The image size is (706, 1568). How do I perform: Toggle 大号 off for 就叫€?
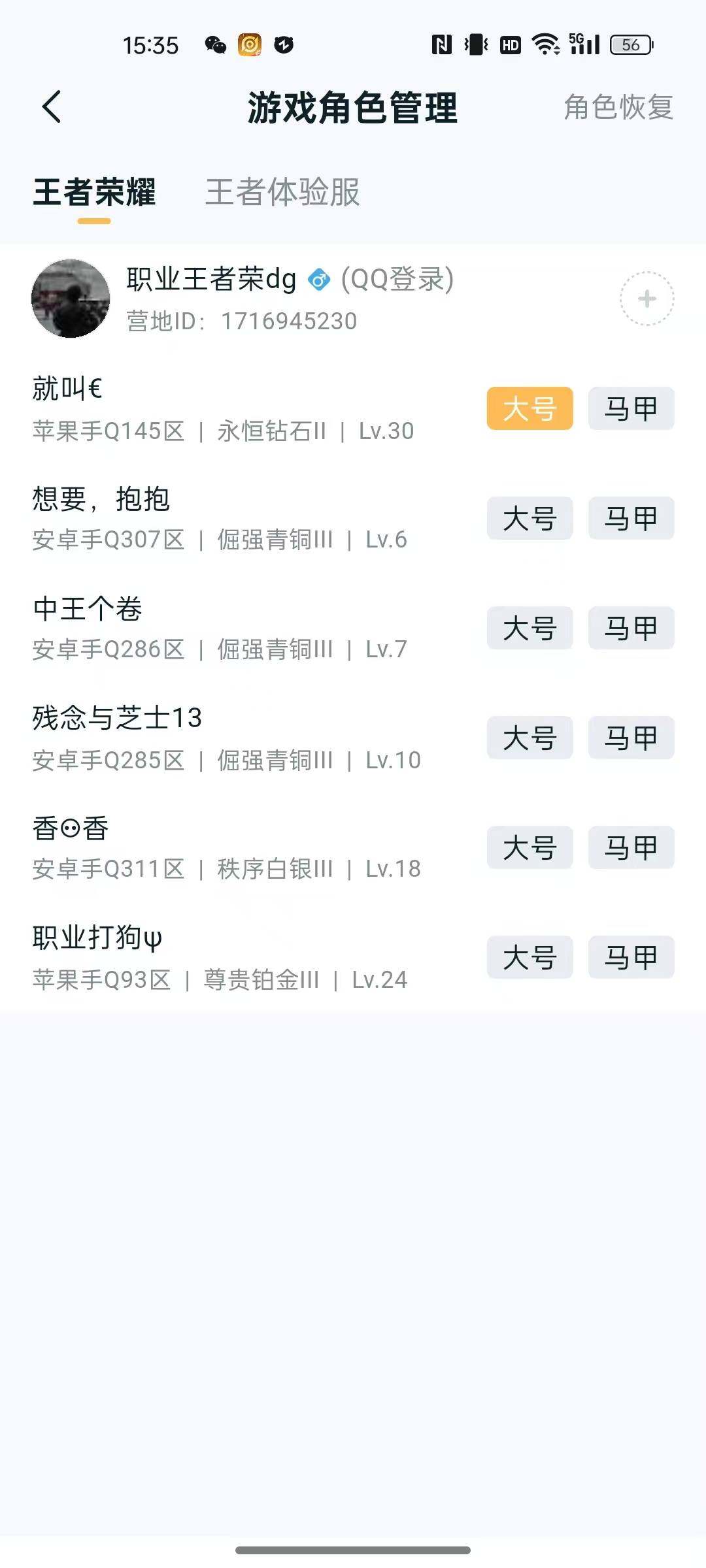click(x=529, y=408)
